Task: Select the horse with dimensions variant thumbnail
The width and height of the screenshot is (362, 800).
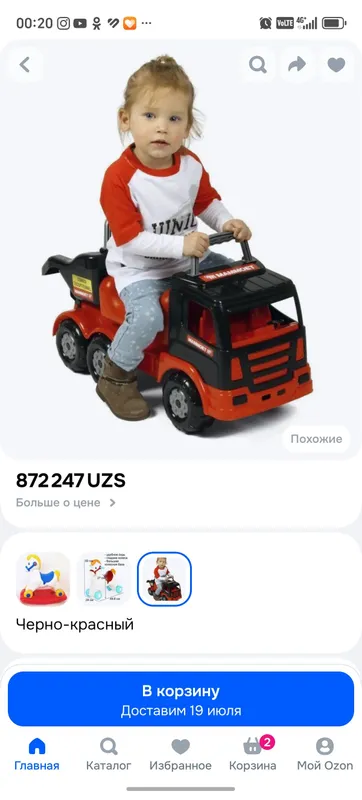Action: 104,579
